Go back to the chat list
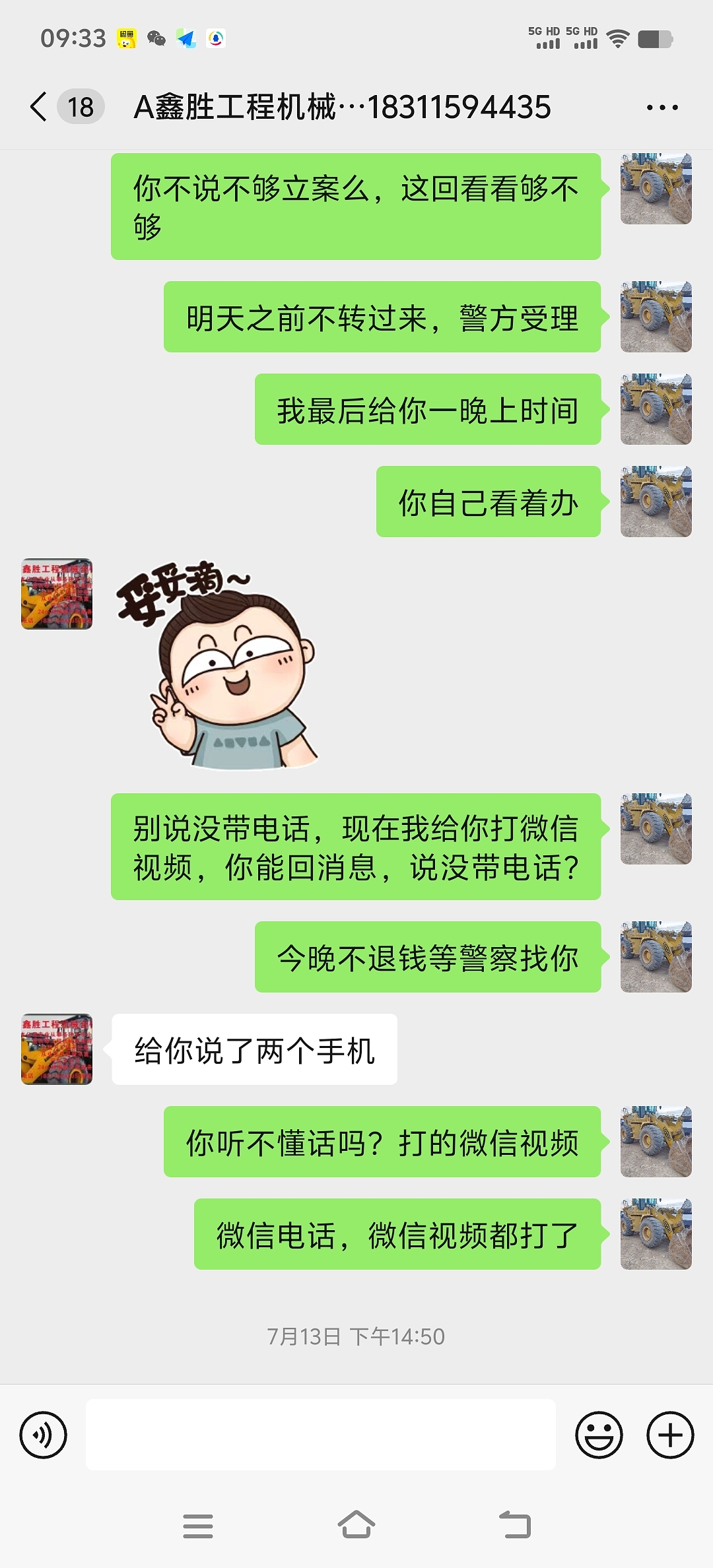This screenshot has width=713, height=1568. [x=40, y=107]
